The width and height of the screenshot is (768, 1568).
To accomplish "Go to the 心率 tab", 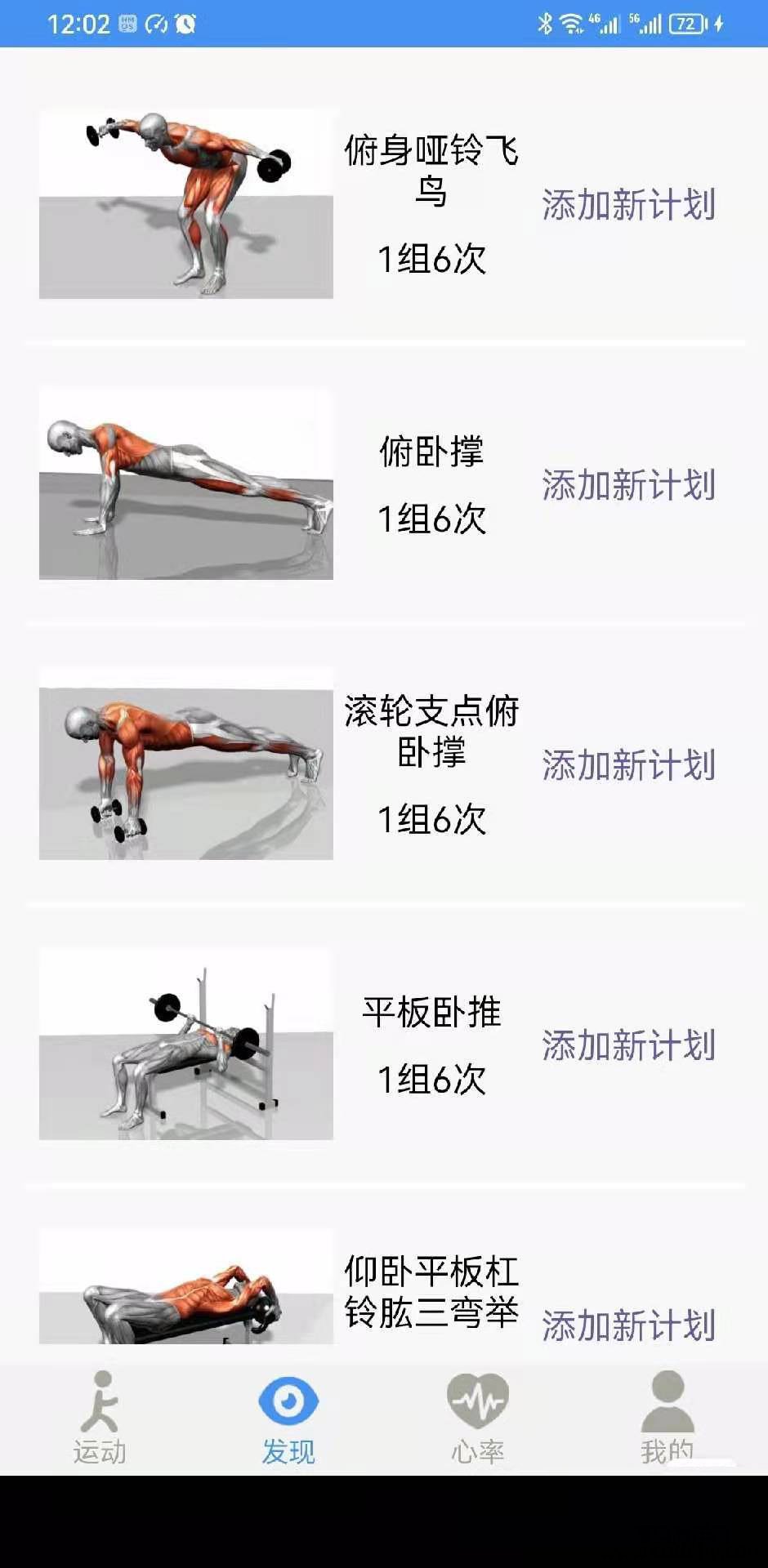I will [x=478, y=1419].
